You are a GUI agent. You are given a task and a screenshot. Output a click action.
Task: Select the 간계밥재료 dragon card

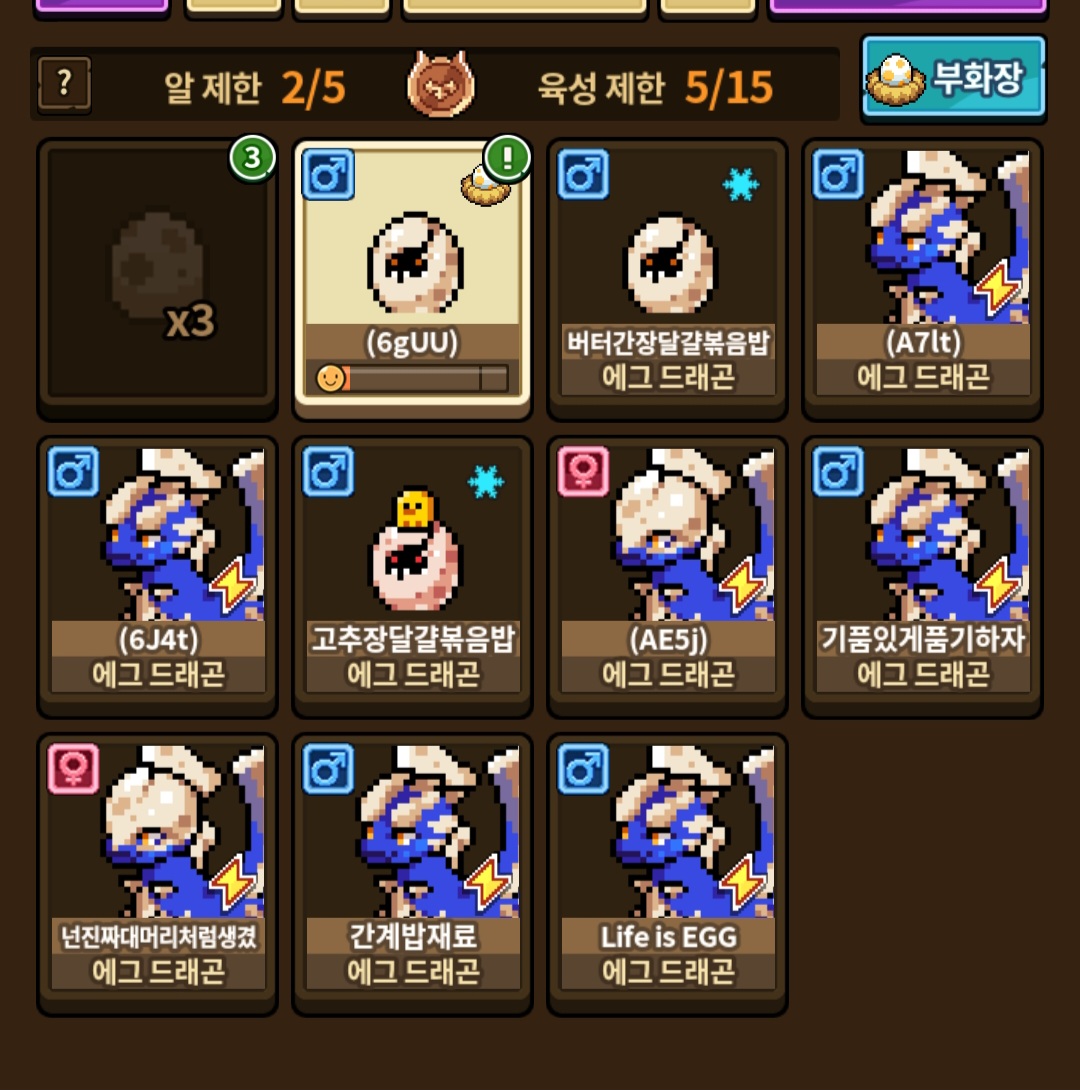[x=413, y=874]
